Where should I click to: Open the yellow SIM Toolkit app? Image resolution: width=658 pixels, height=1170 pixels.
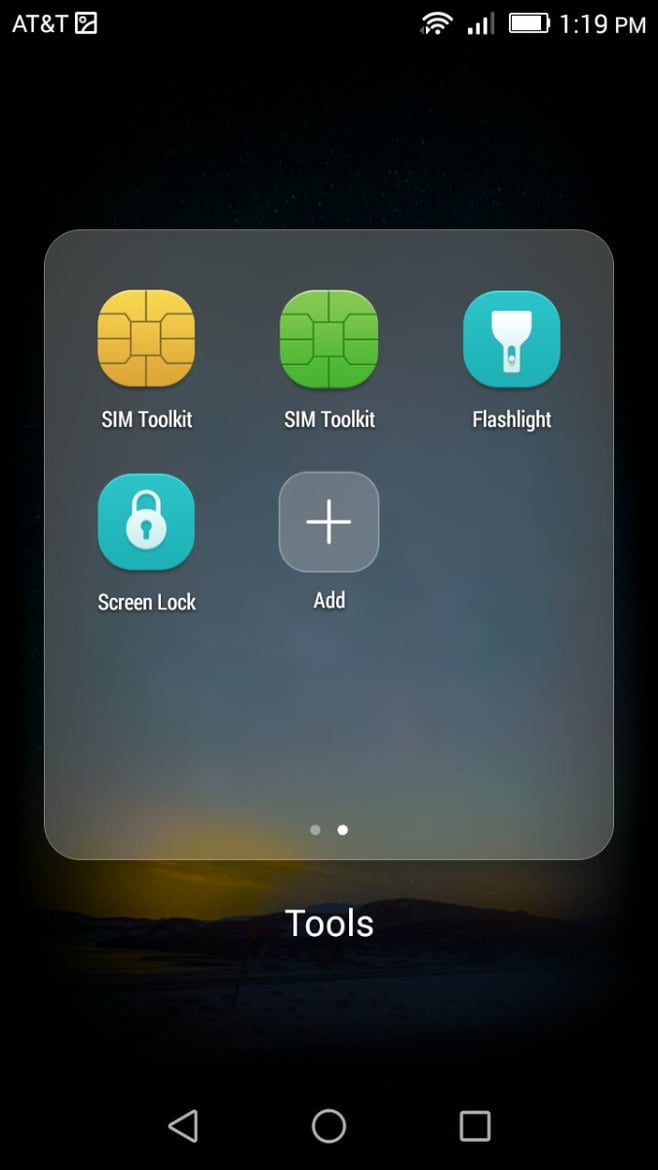[x=146, y=339]
